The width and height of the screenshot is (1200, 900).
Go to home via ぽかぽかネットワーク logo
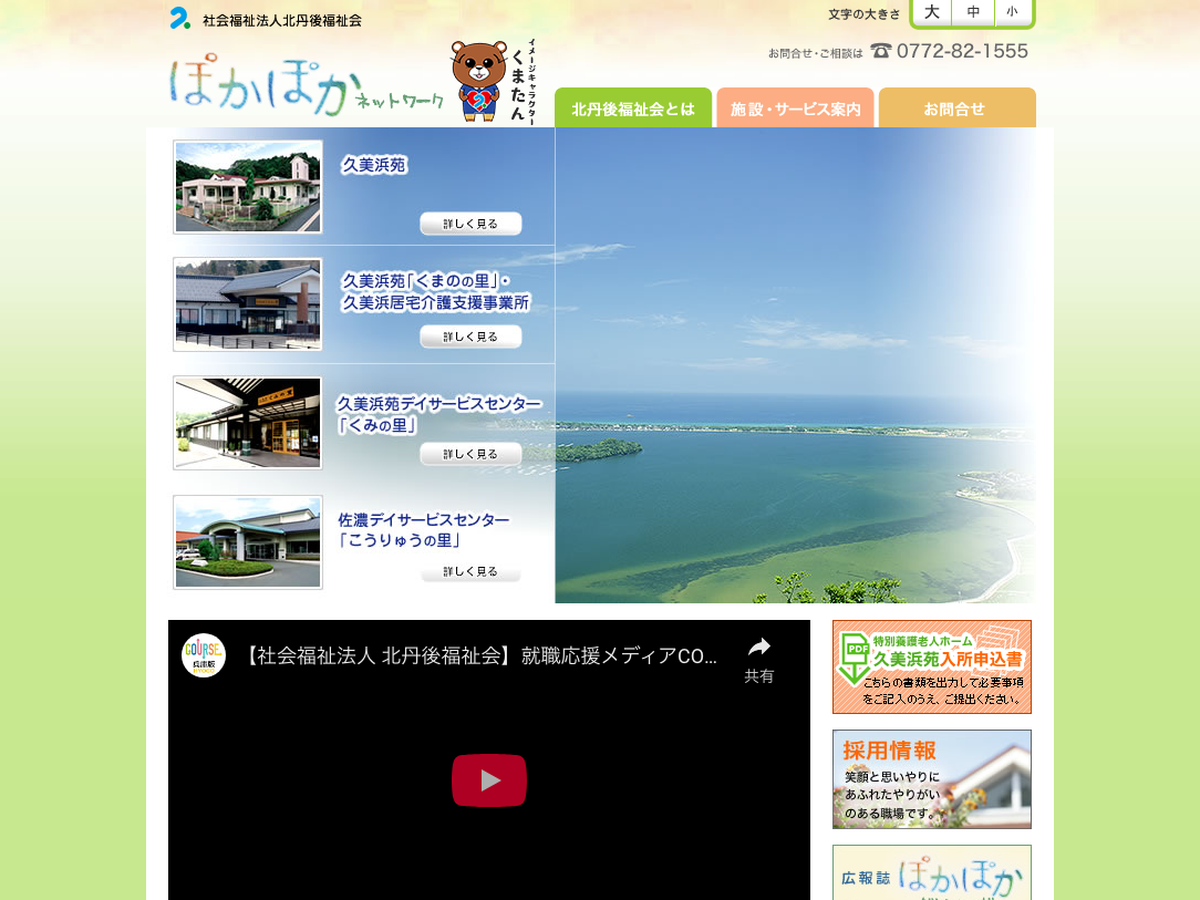coord(306,88)
